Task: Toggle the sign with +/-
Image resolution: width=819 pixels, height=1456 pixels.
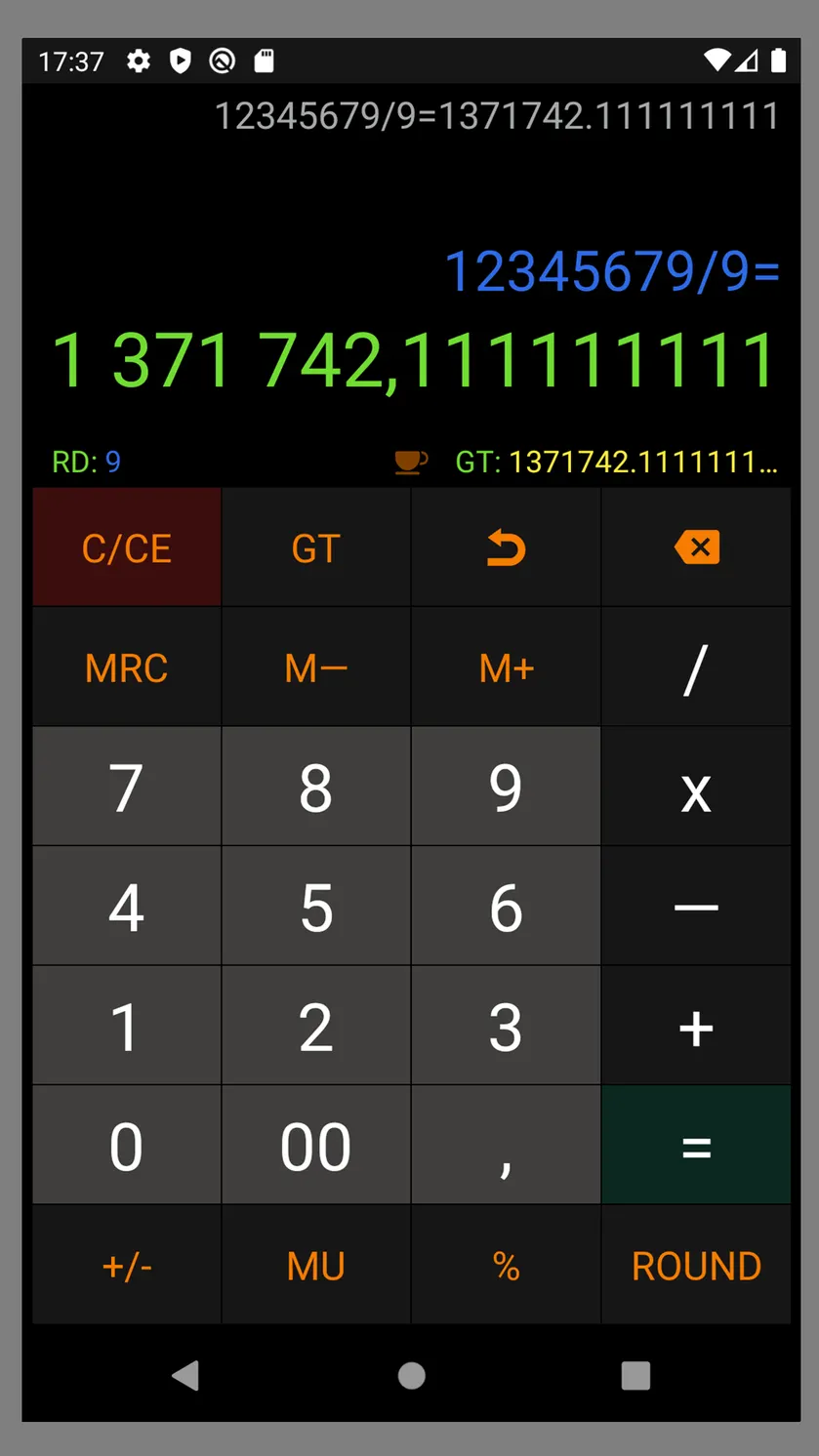Action: click(127, 1265)
